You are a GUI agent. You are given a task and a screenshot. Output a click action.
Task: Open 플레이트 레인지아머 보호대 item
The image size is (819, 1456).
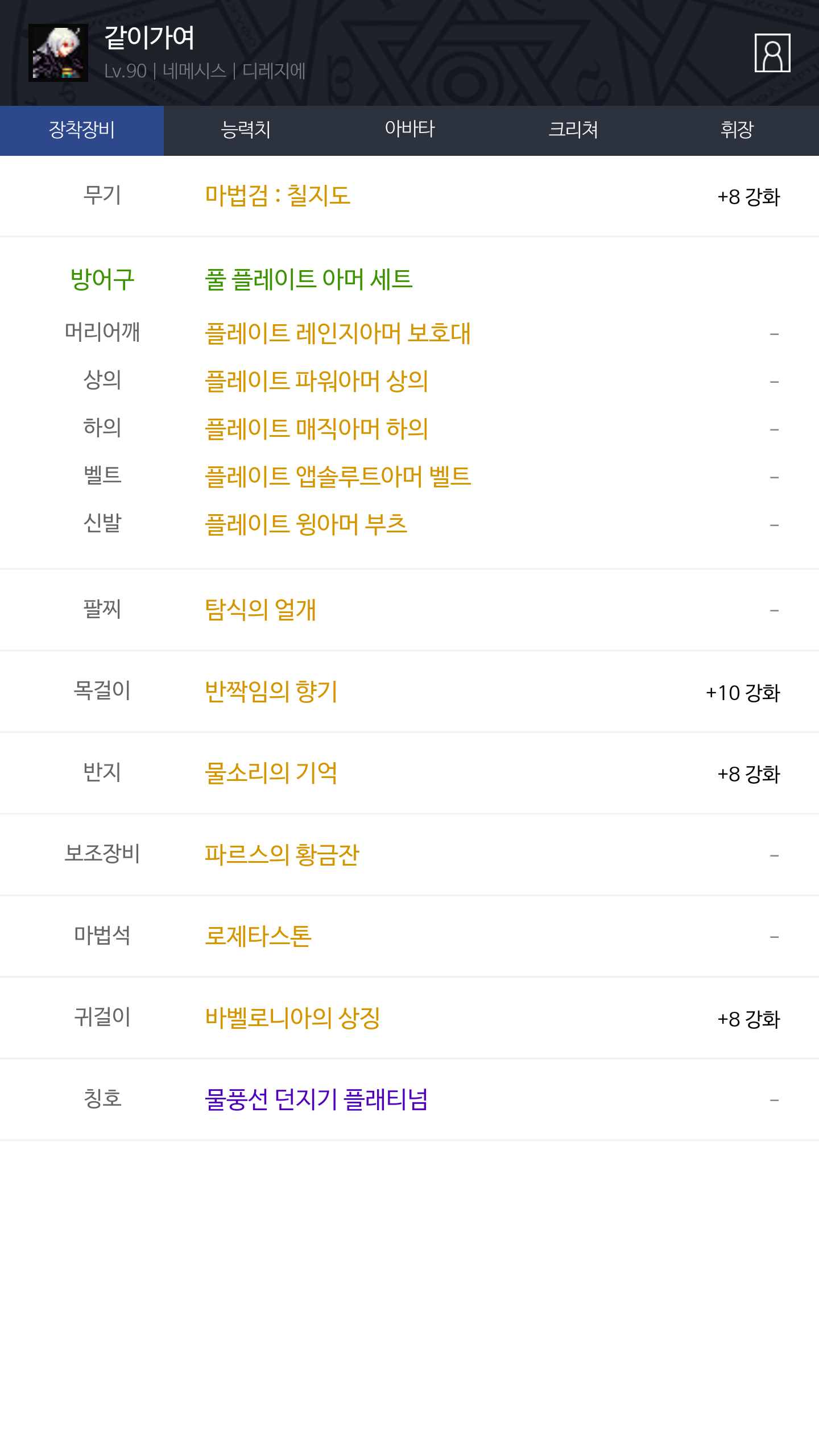338,333
